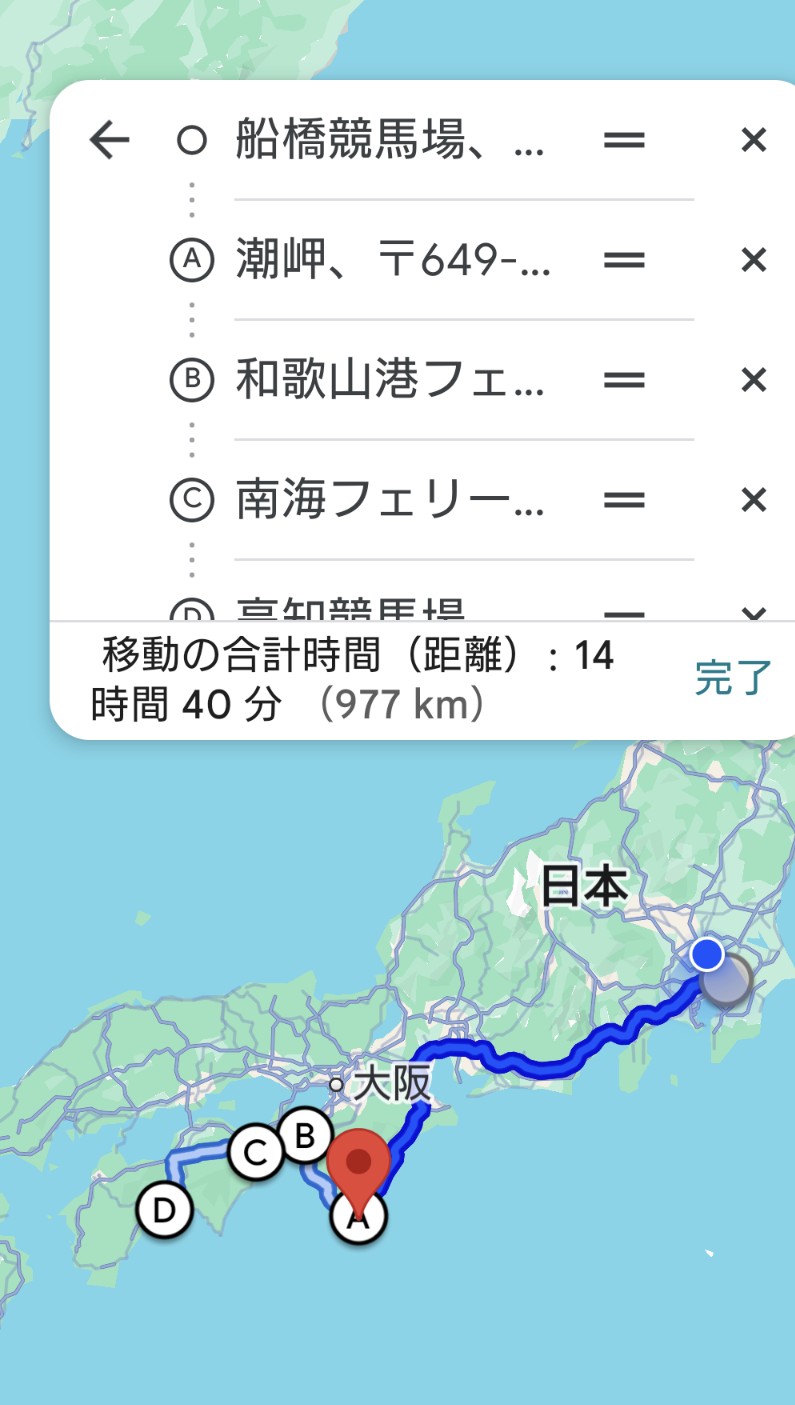This screenshot has width=795, height=1405.
Task: Edit the 船橋競馬場 starting point field
Action: coord(391,140)
